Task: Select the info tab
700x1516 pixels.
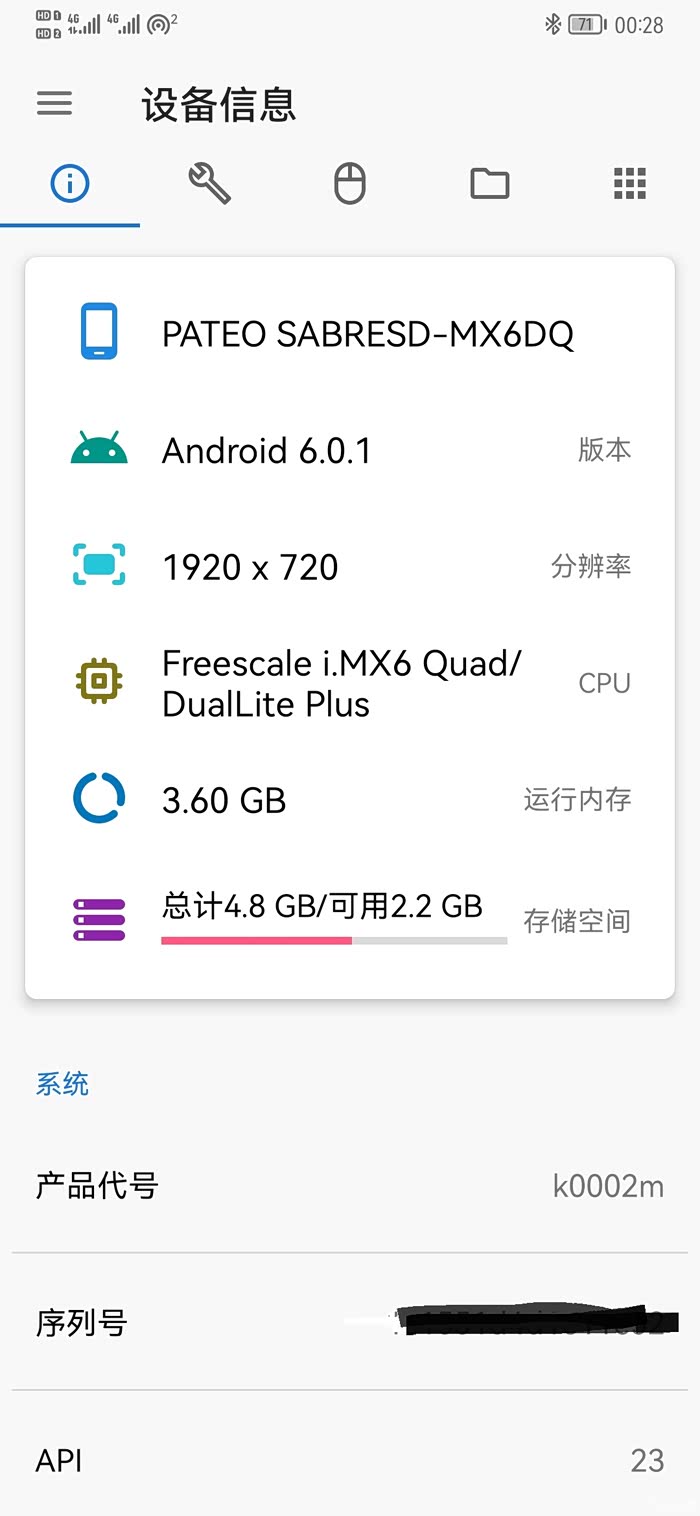Action: pyautogui.click(x=70, y=184)
